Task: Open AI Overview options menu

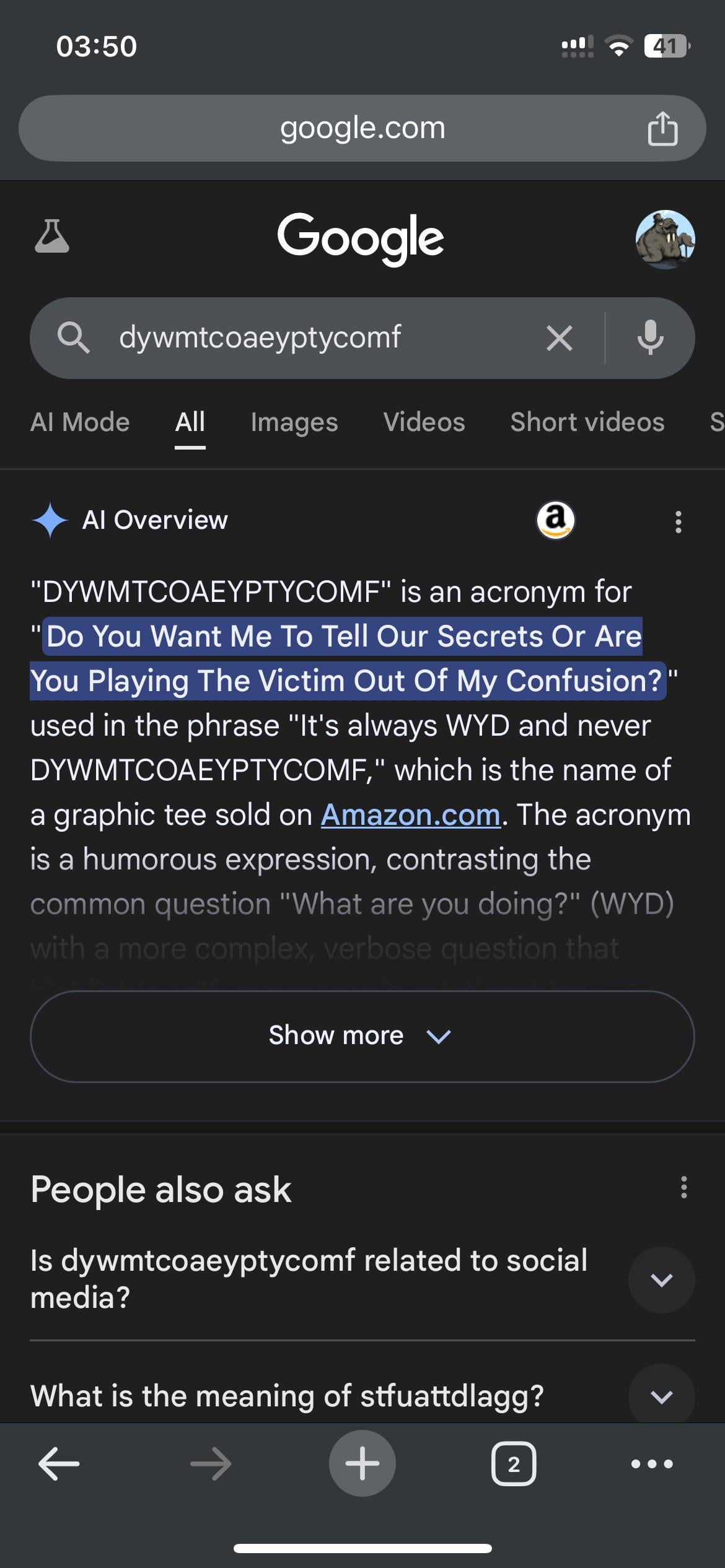Action: coord(679,522)
